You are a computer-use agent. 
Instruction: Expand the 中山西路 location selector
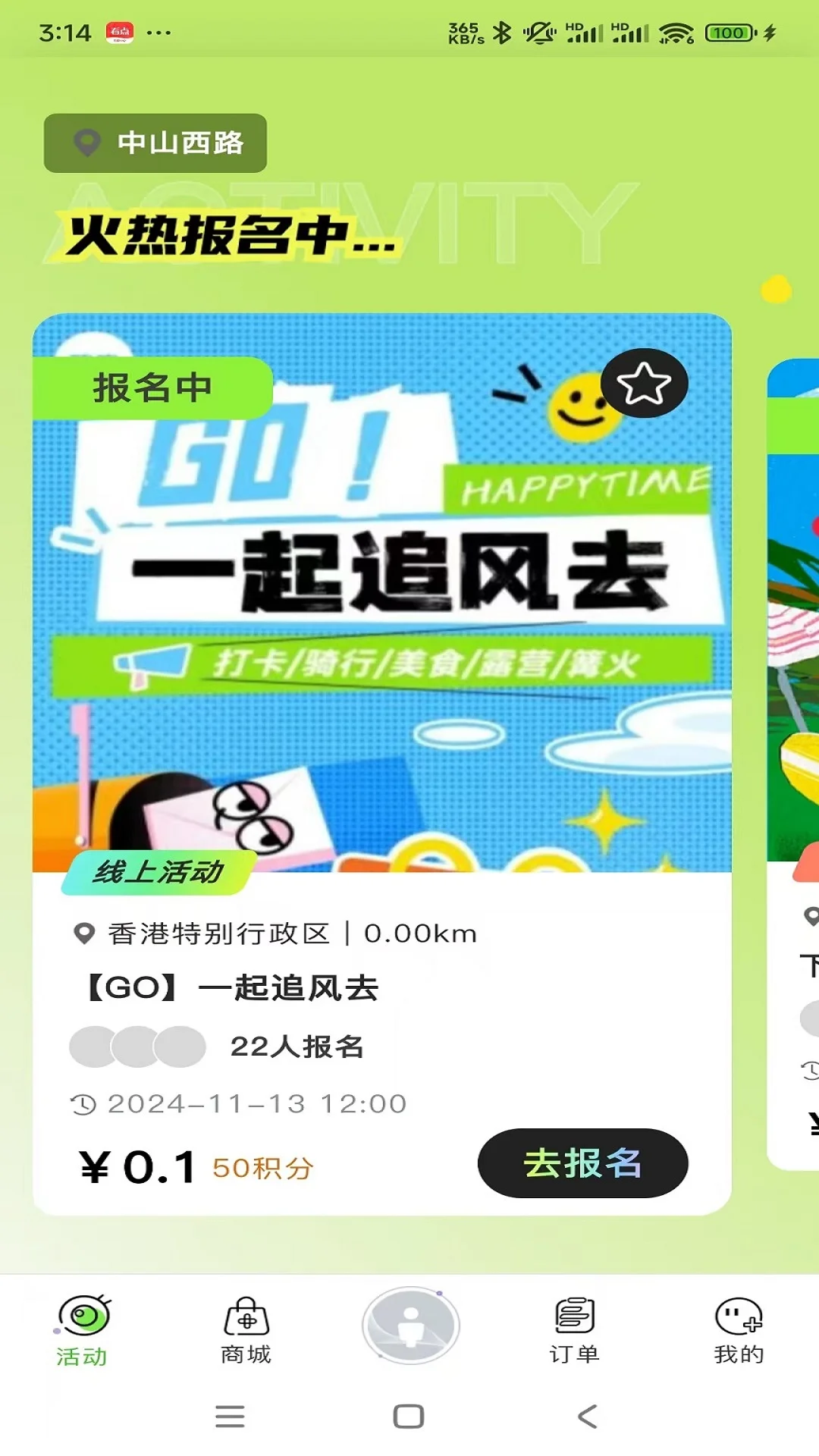tap(155, 143)
